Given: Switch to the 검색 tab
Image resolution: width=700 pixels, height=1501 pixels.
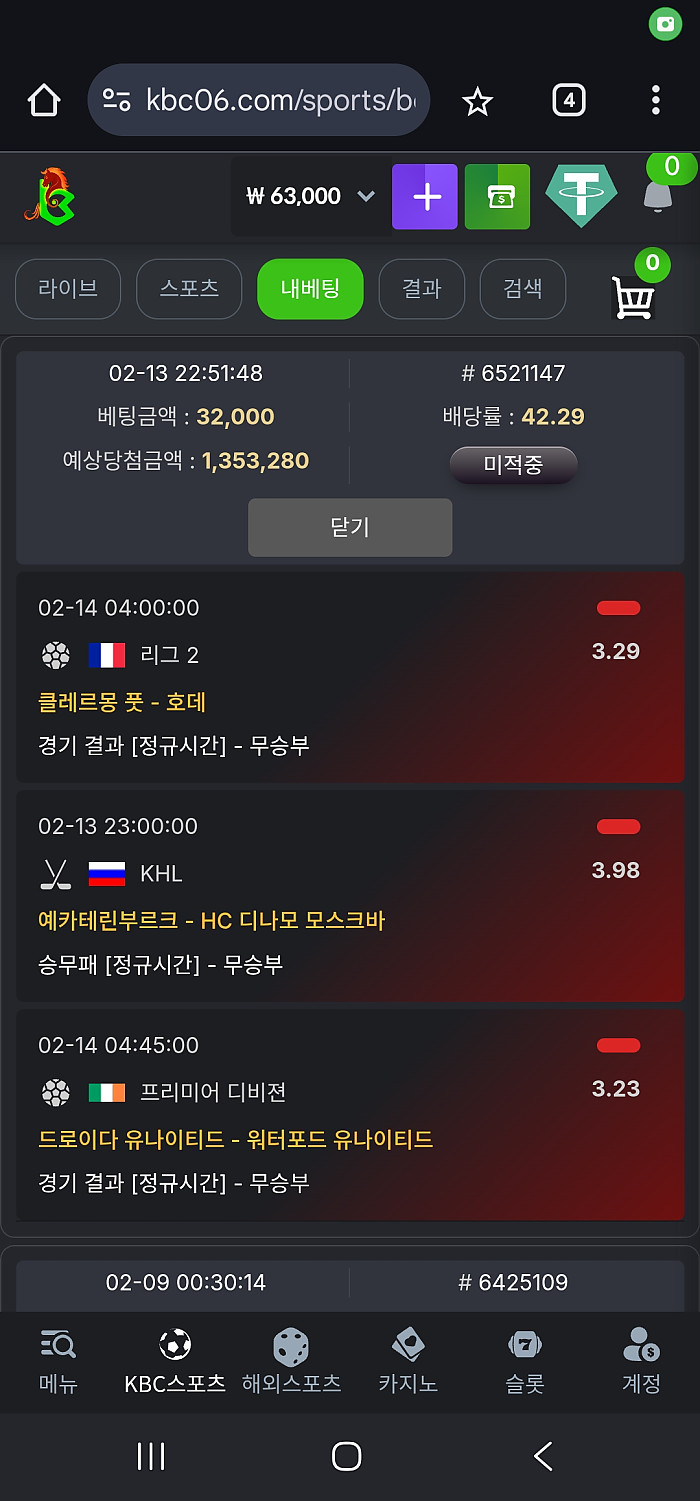Looking at the screenshot, I should tap(522, 289).
